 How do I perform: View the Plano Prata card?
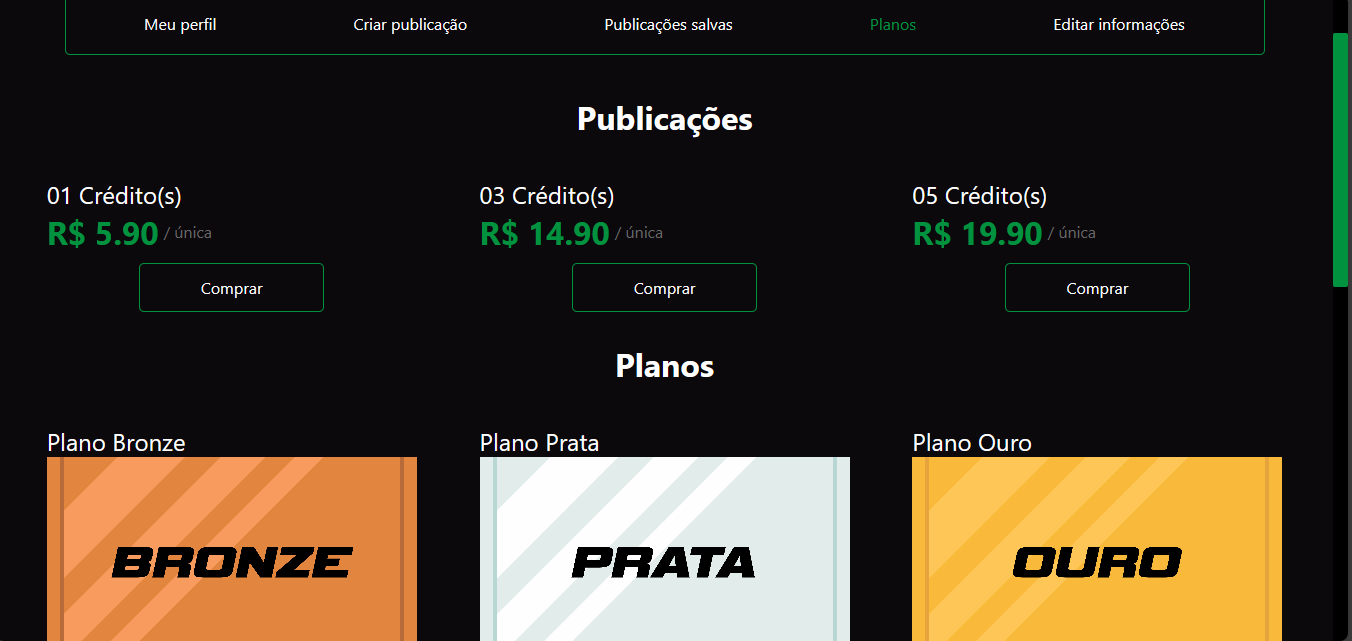pos(665,548)
